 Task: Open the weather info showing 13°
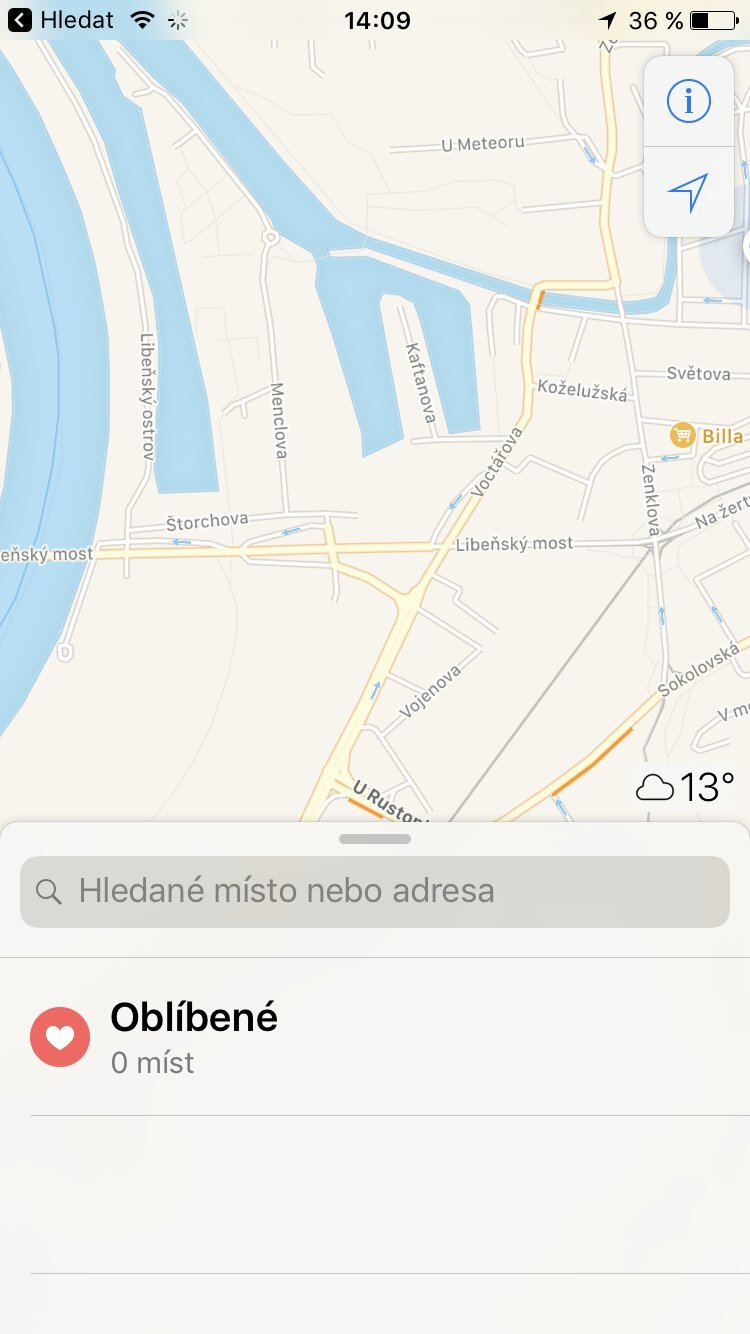686,788
